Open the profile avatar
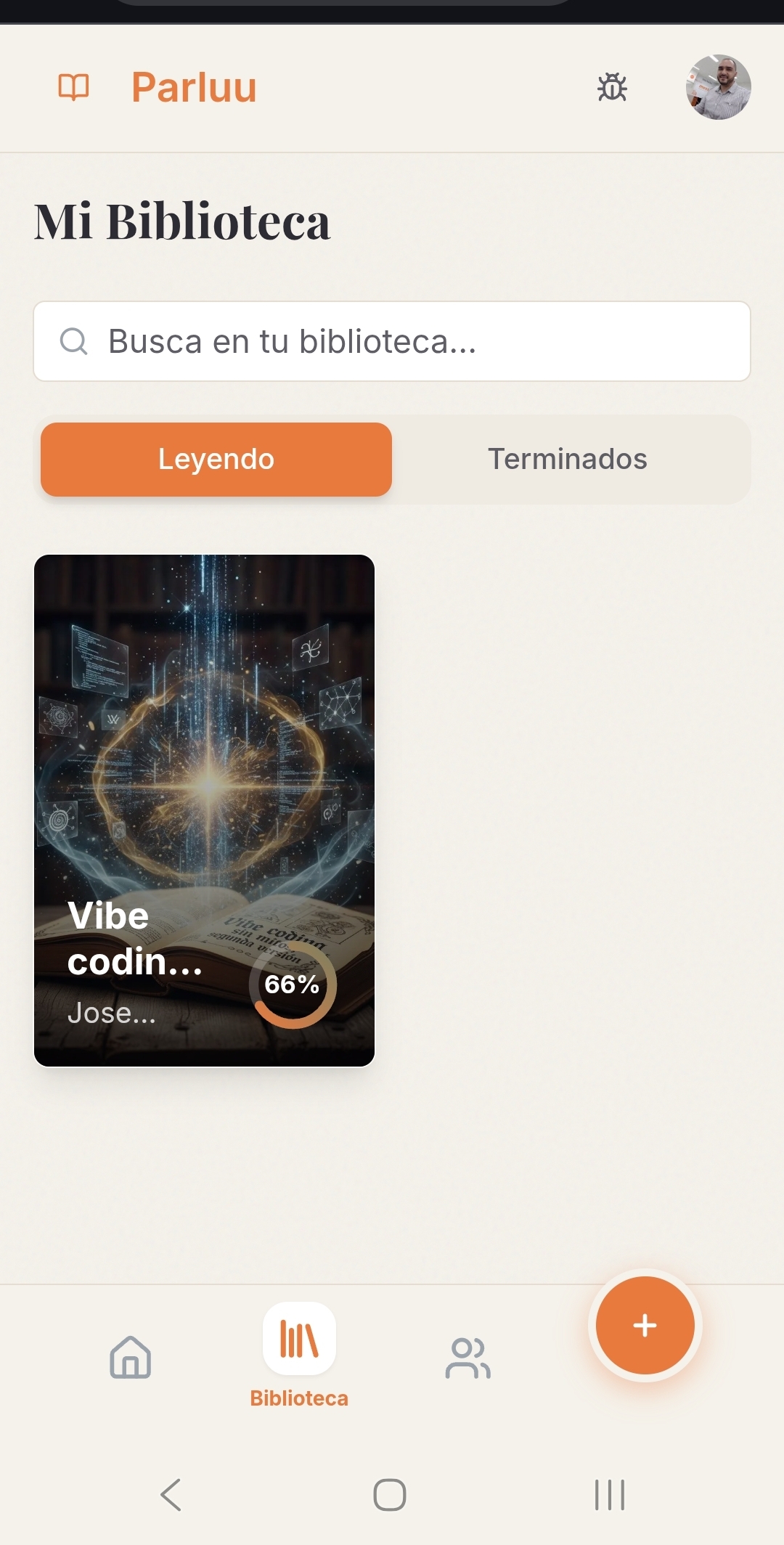The width and height of the screenshot is (784, 1545). 718,87
